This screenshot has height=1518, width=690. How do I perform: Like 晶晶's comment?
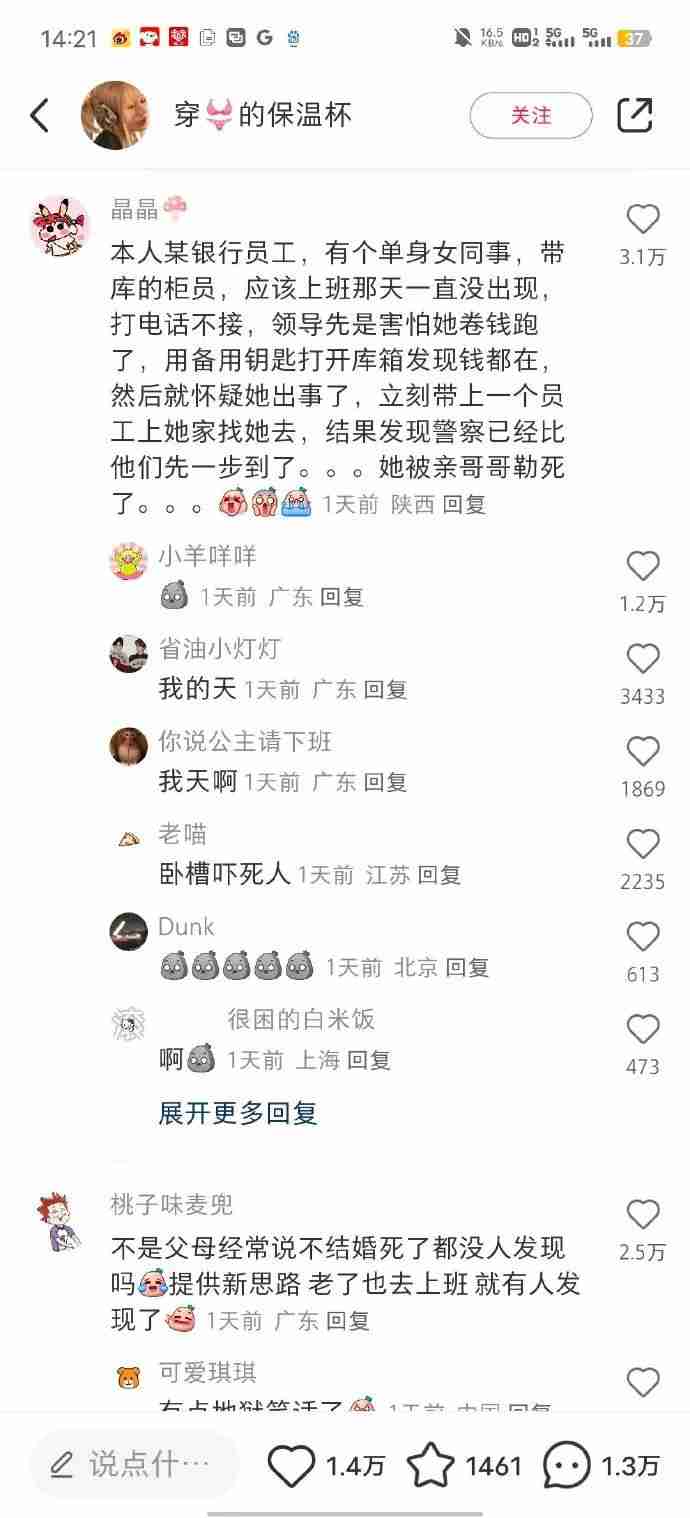(643, 220)
